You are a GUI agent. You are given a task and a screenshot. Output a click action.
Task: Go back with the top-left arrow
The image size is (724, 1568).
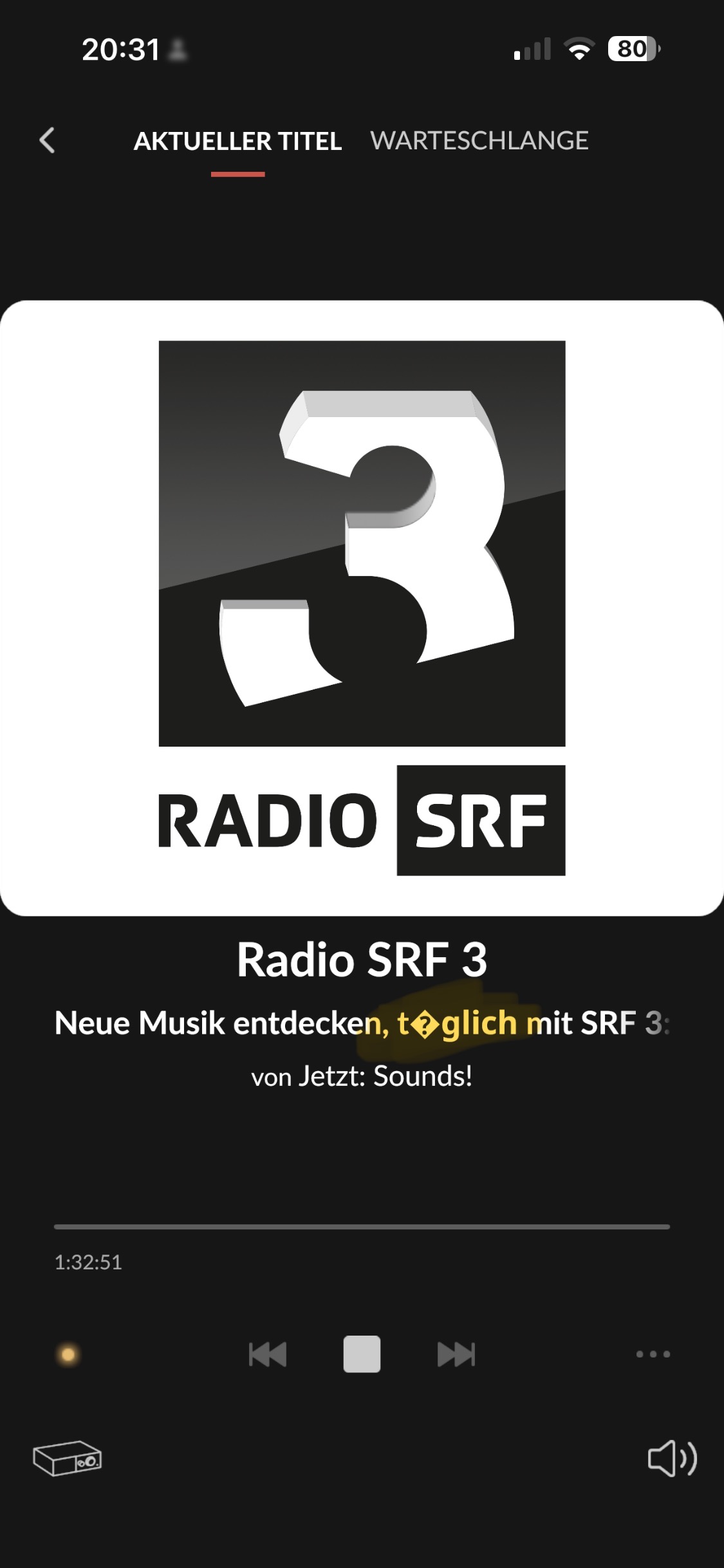pos(47,140)
